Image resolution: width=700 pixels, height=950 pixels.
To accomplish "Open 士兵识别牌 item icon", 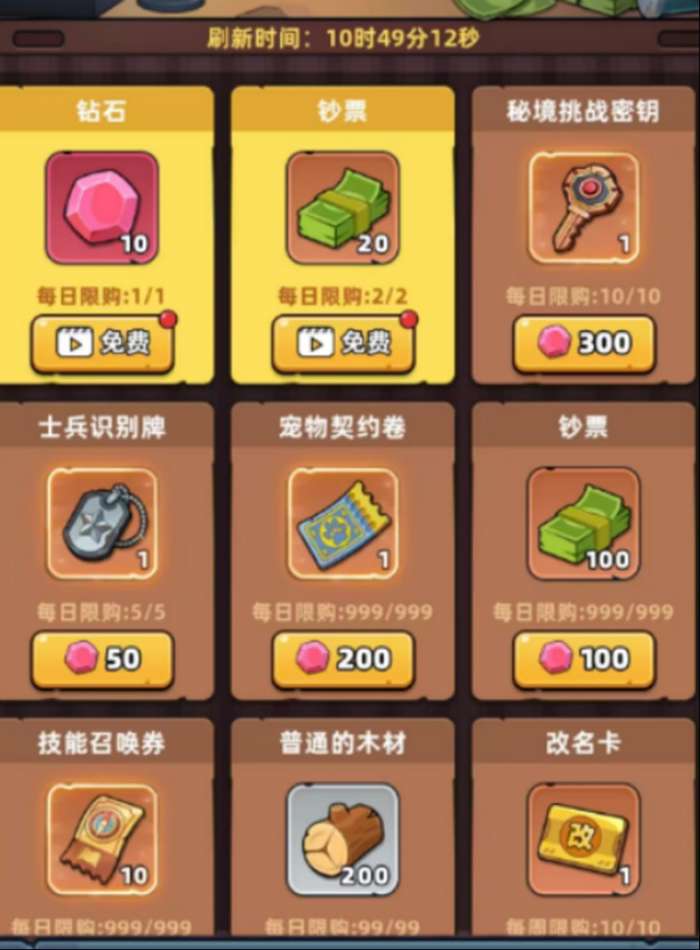I will [102, 523].
